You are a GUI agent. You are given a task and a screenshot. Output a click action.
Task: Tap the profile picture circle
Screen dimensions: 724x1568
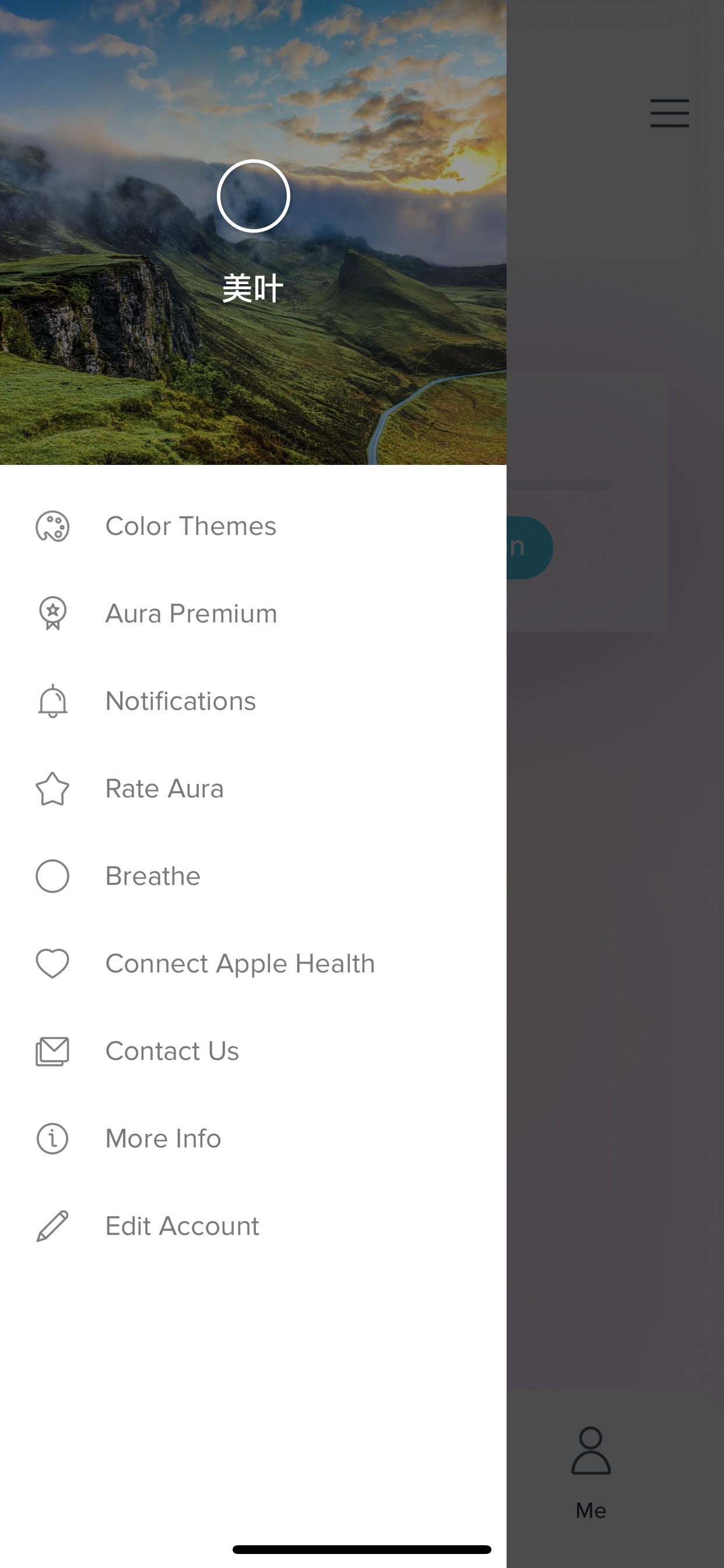click(253, 196)
